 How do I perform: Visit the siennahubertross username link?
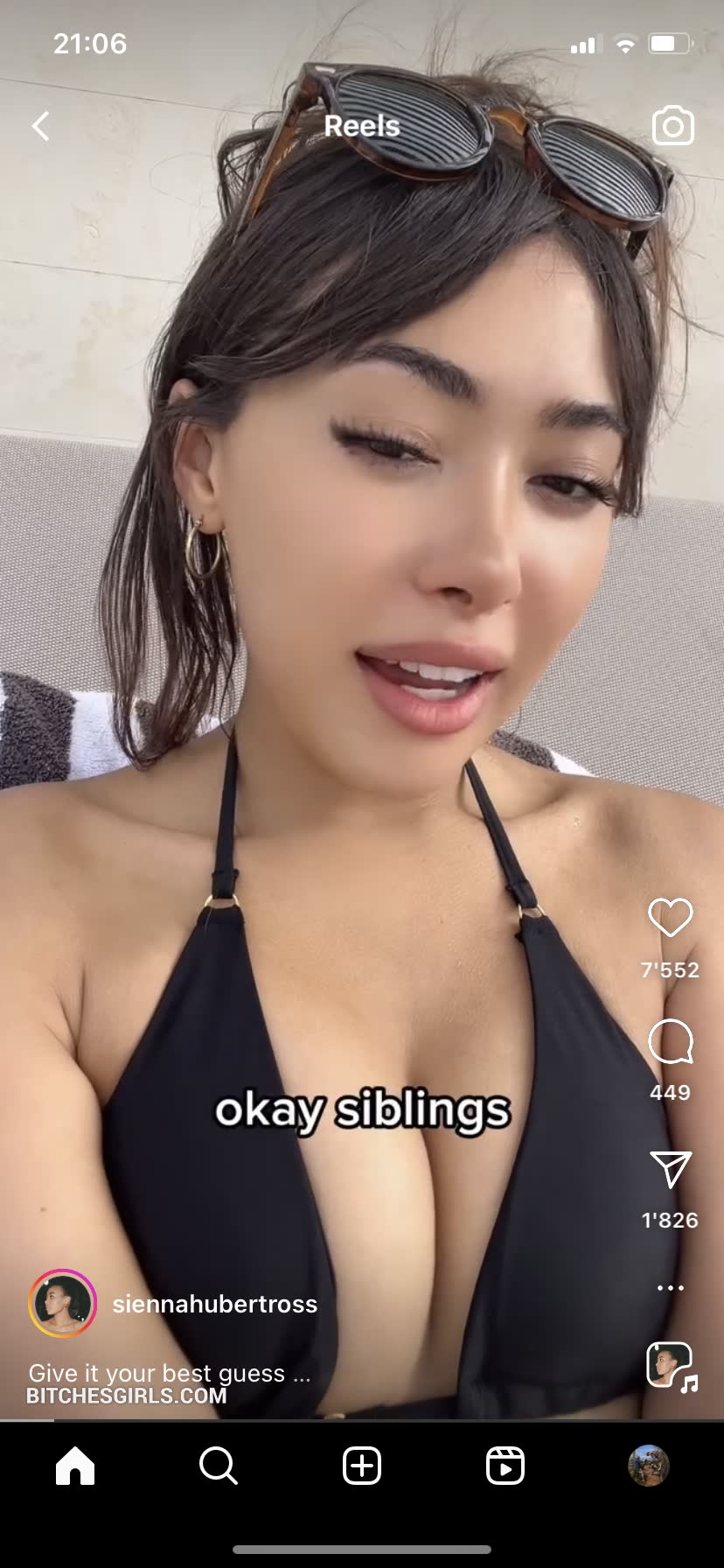click(215, 1304)
